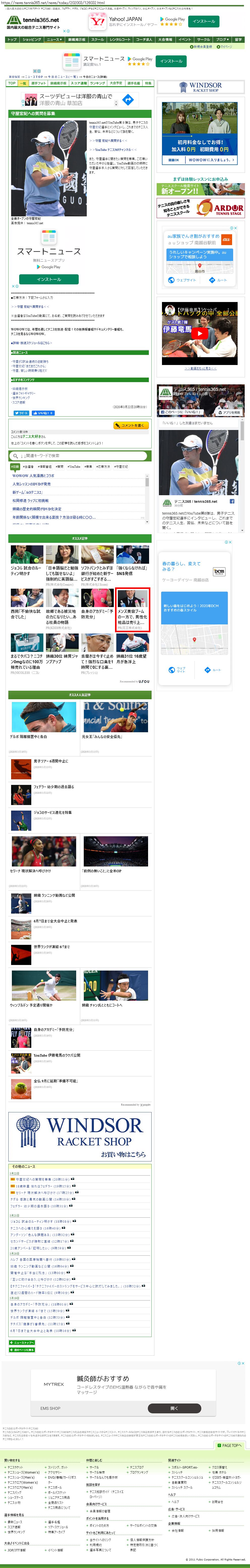Tap the コメントを書く button

tap(130, 425)
